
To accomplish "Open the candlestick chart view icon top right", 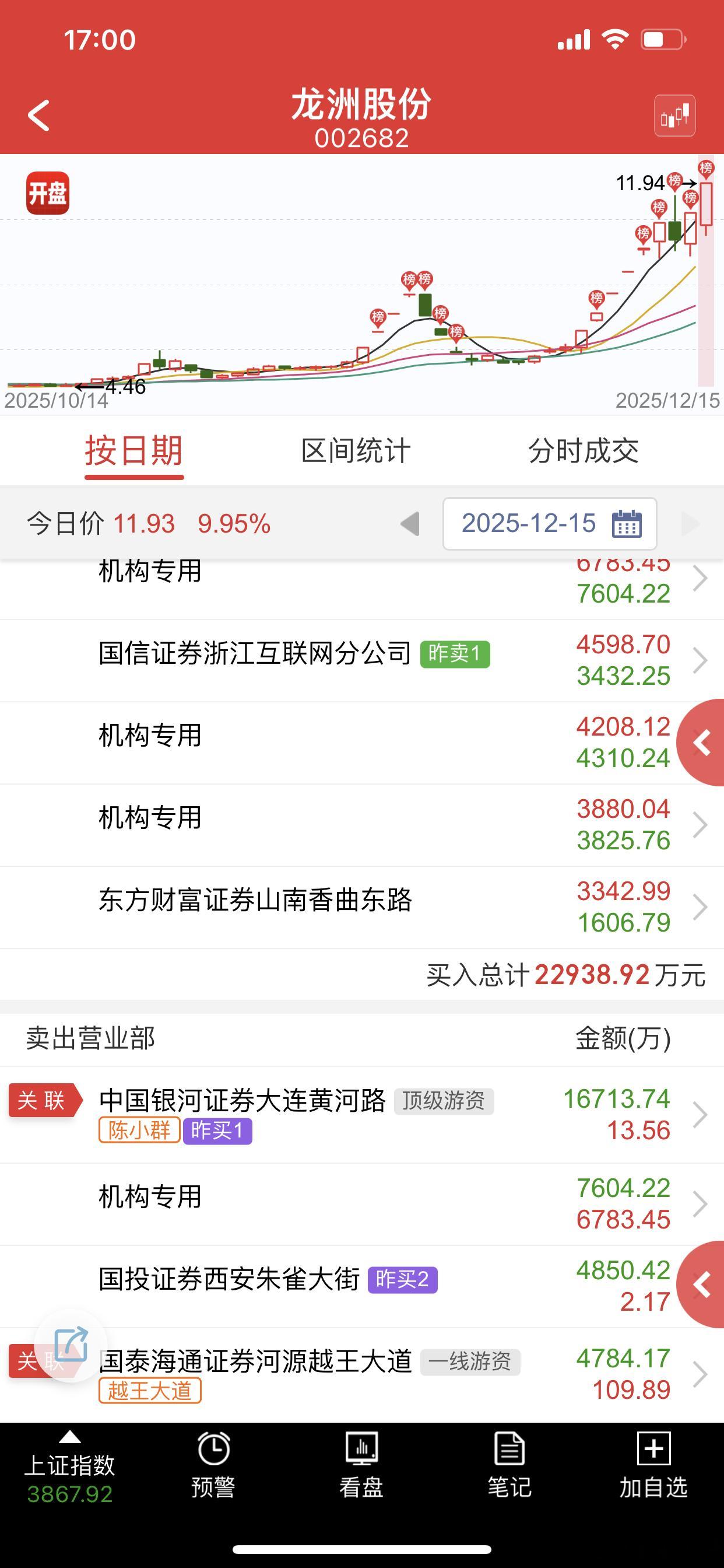I will (676, 116).
